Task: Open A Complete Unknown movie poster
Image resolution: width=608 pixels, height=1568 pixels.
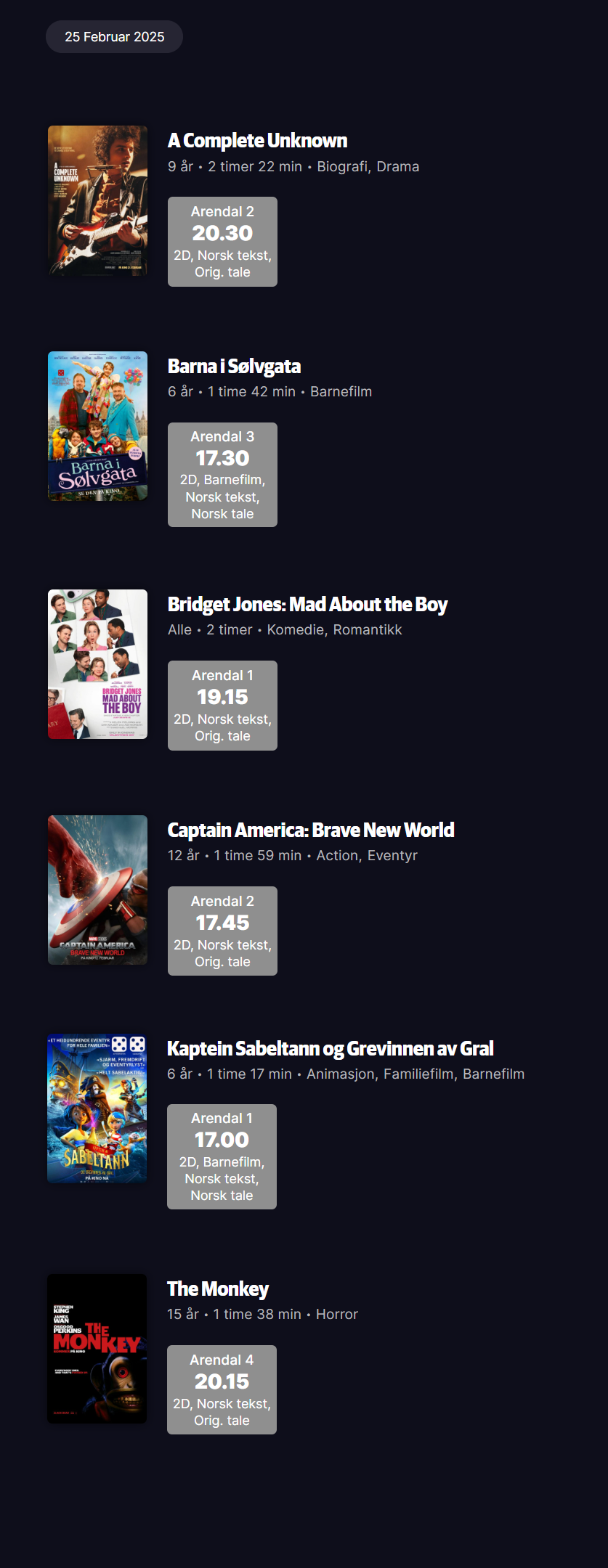Action: click(x=97, y=201)
